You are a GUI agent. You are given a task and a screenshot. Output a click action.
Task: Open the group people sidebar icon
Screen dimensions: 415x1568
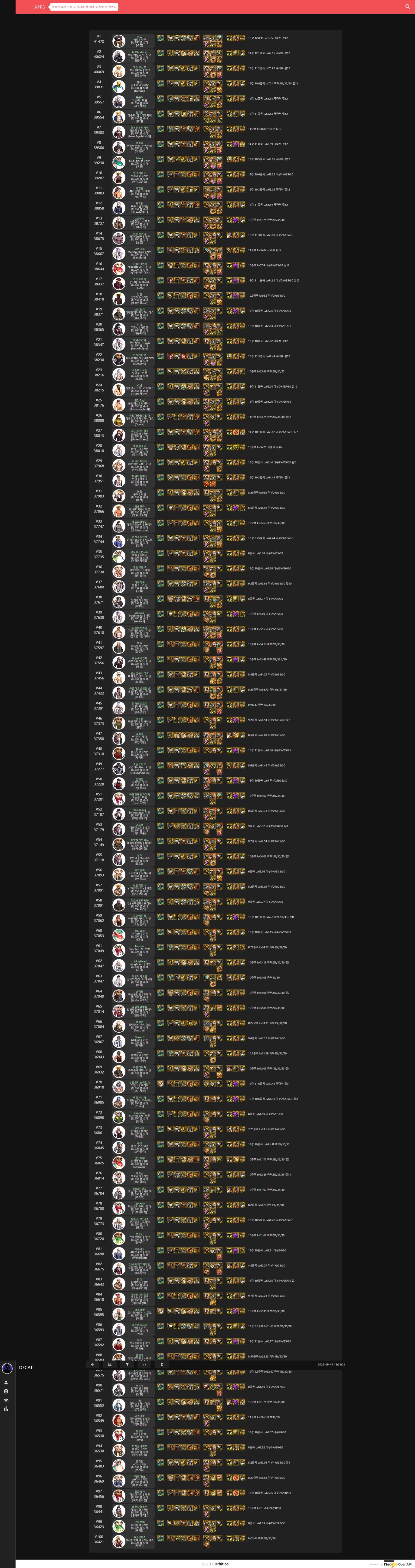[x=6, y=1399]
